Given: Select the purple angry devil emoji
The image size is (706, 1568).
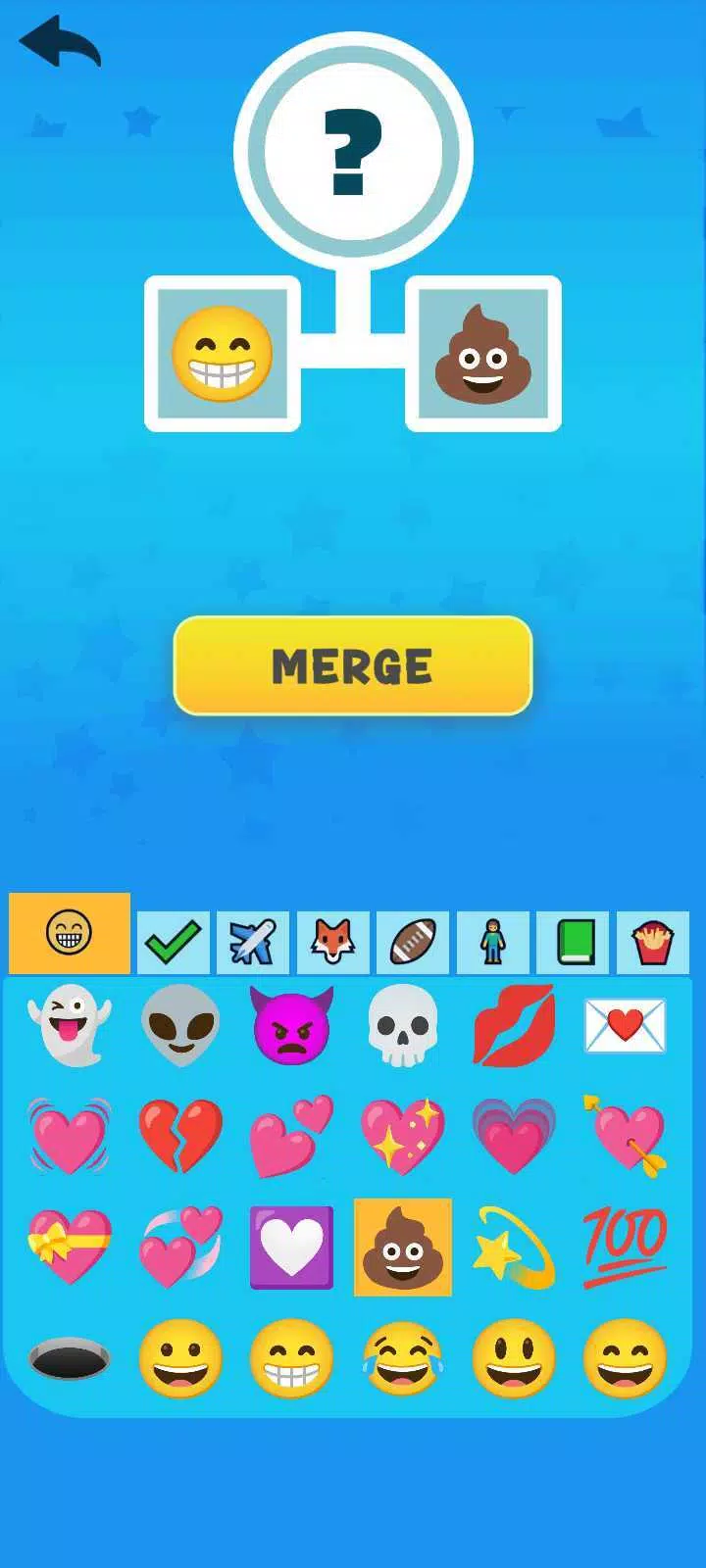Looking at the screenshot, I should [x=292, y=1025].
